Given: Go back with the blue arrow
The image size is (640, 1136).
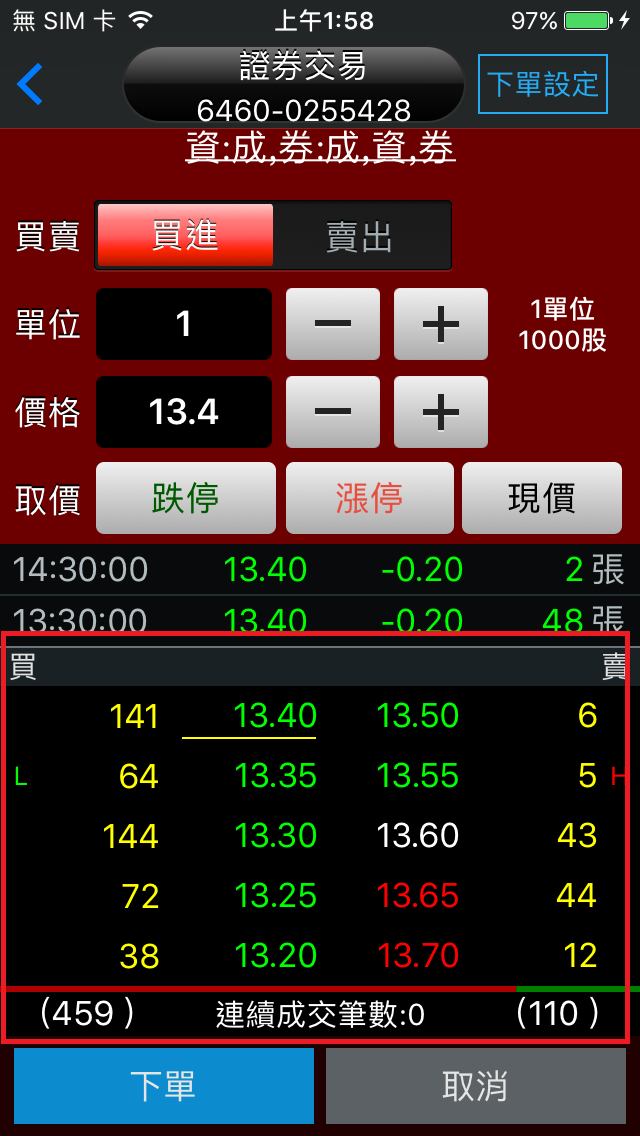Looking at the screenshot, I should (x=30, y=84).
